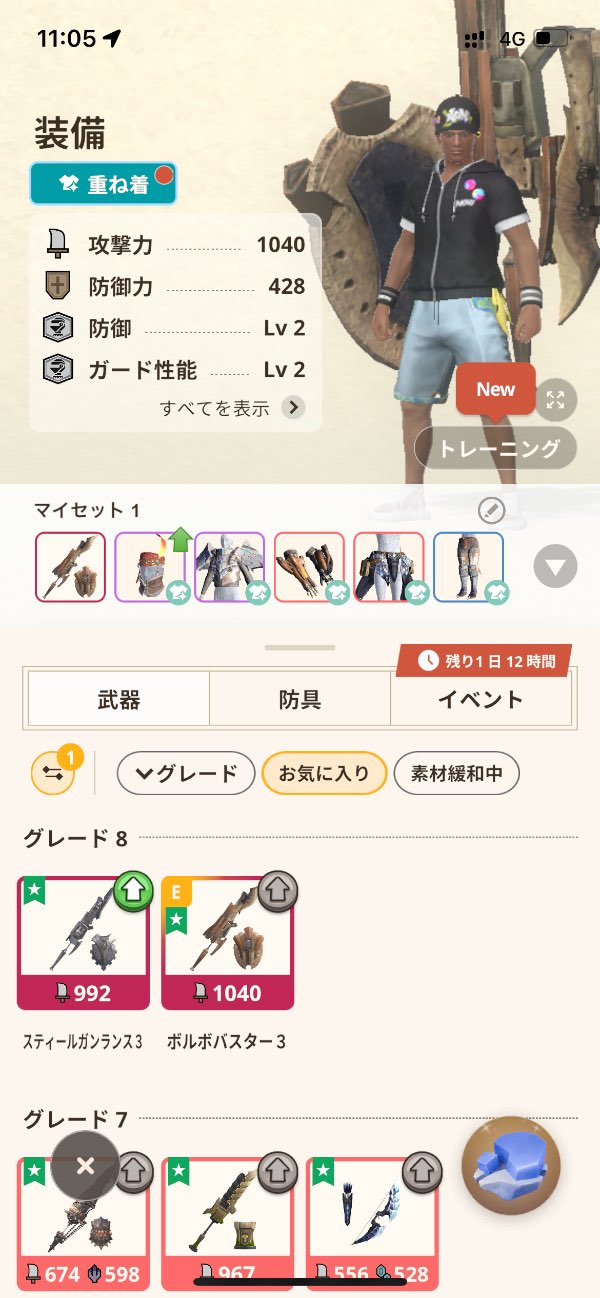The height and width of the screenshot is (1298, 600).
Task: Select the leg armor slot in マイセット
Action: click(x=468, y=567)
